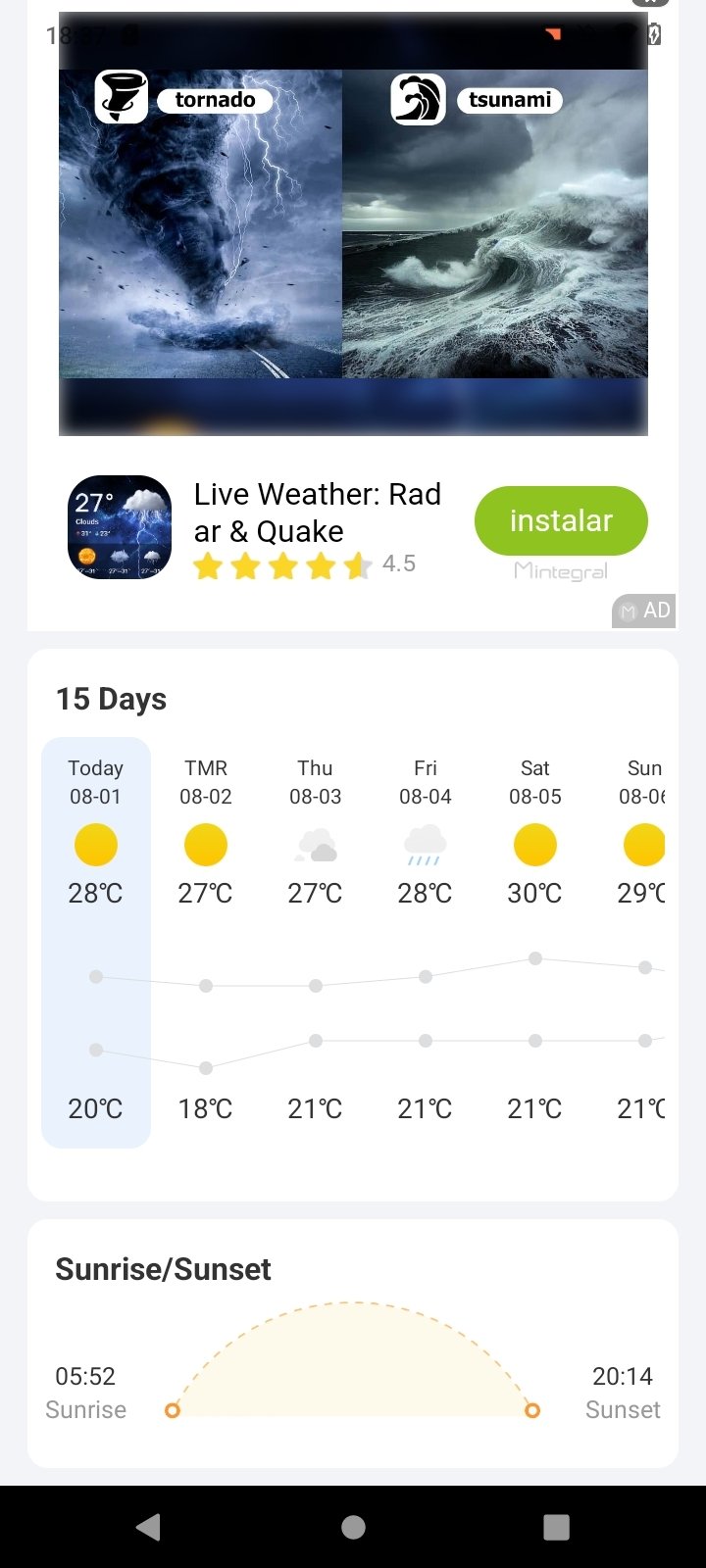Open the AD info badge
Image resolution: width=706 pixels, height=1568 pixels.
pos(644,611)
